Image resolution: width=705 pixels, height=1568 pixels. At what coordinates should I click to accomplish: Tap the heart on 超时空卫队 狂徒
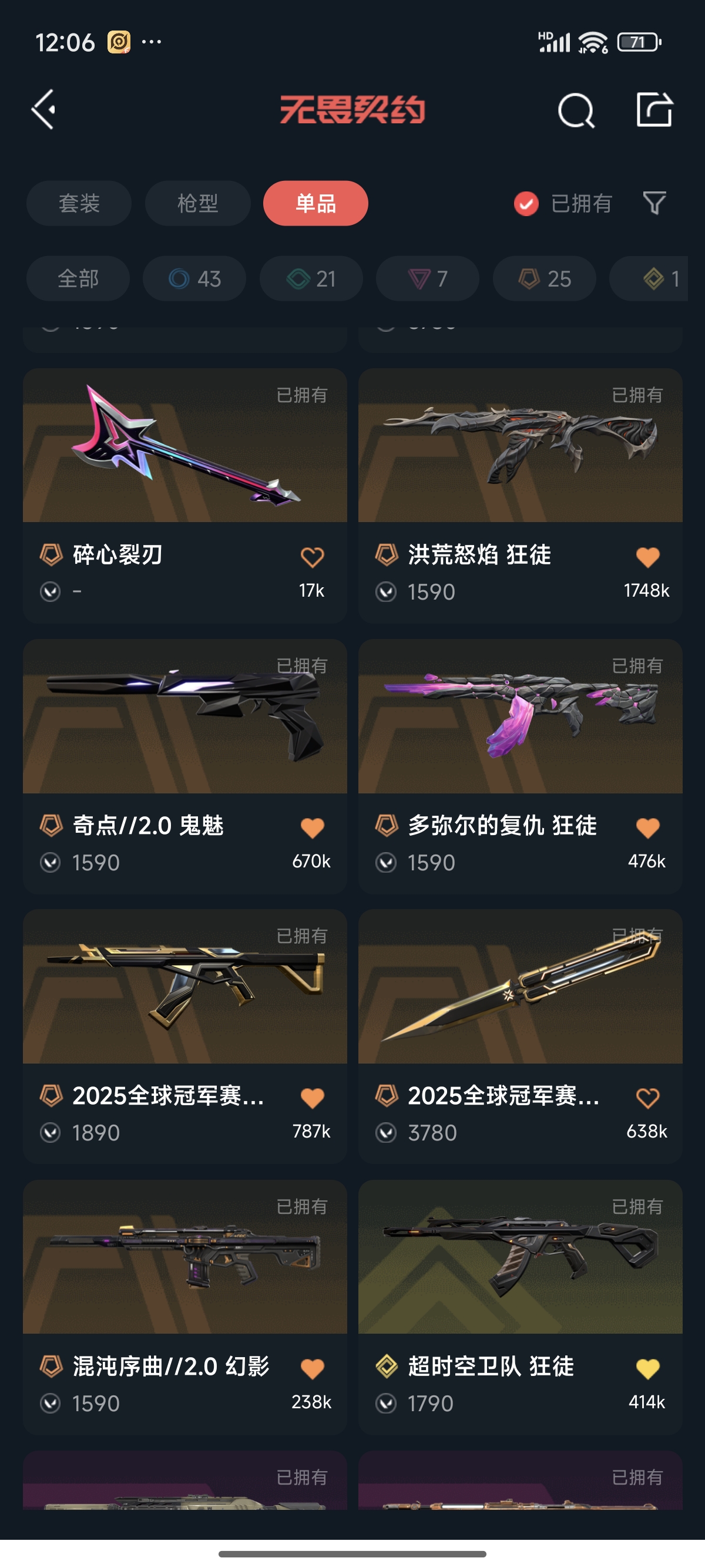coord(648,1369)
